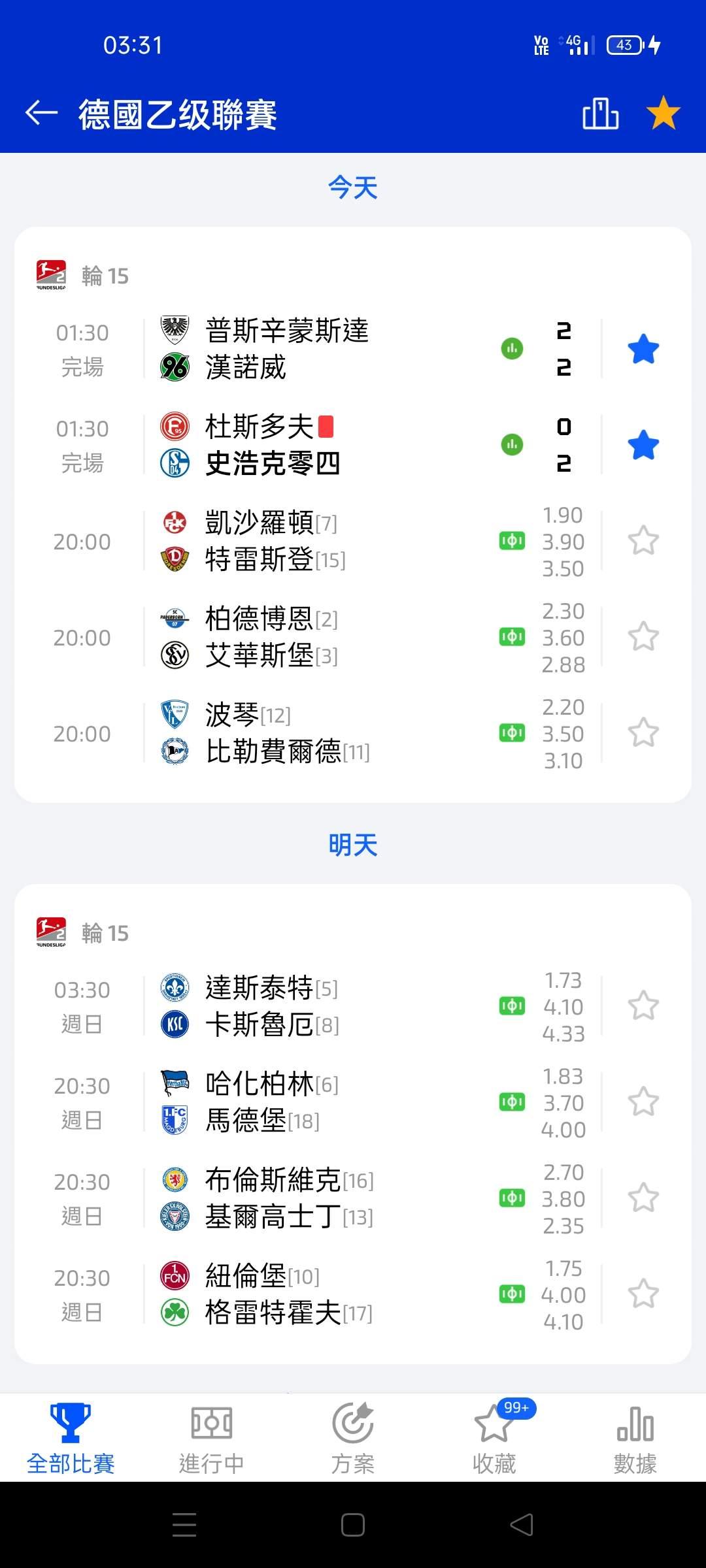Open the league standings icon
Viewport: 706px width, 1568px height.
[600, 114]
